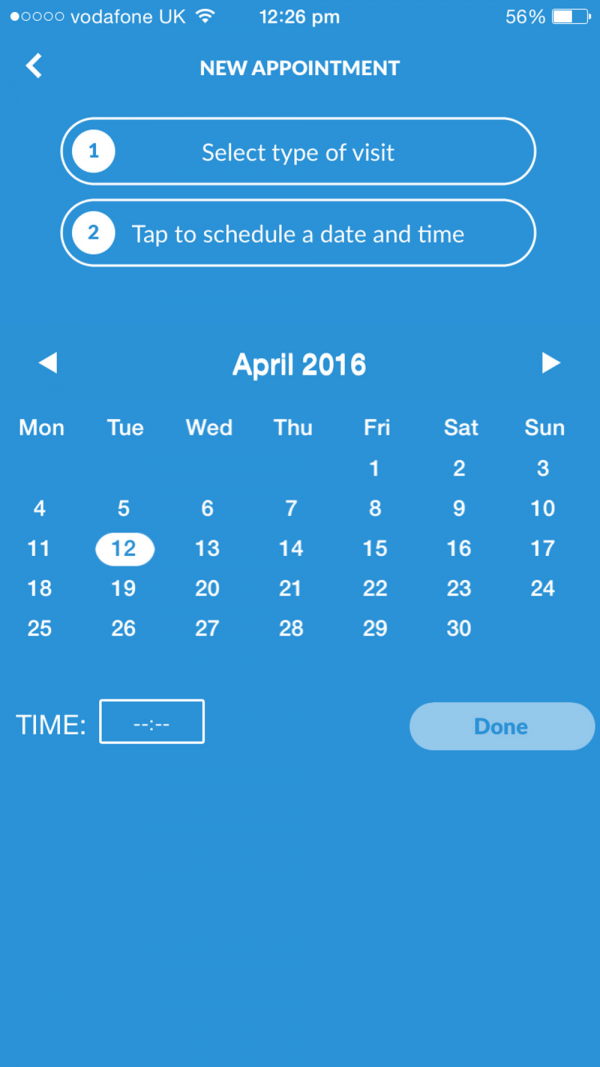The image size is (600, 1067).
Task: Open the time entry field
Action: (152, 721)
